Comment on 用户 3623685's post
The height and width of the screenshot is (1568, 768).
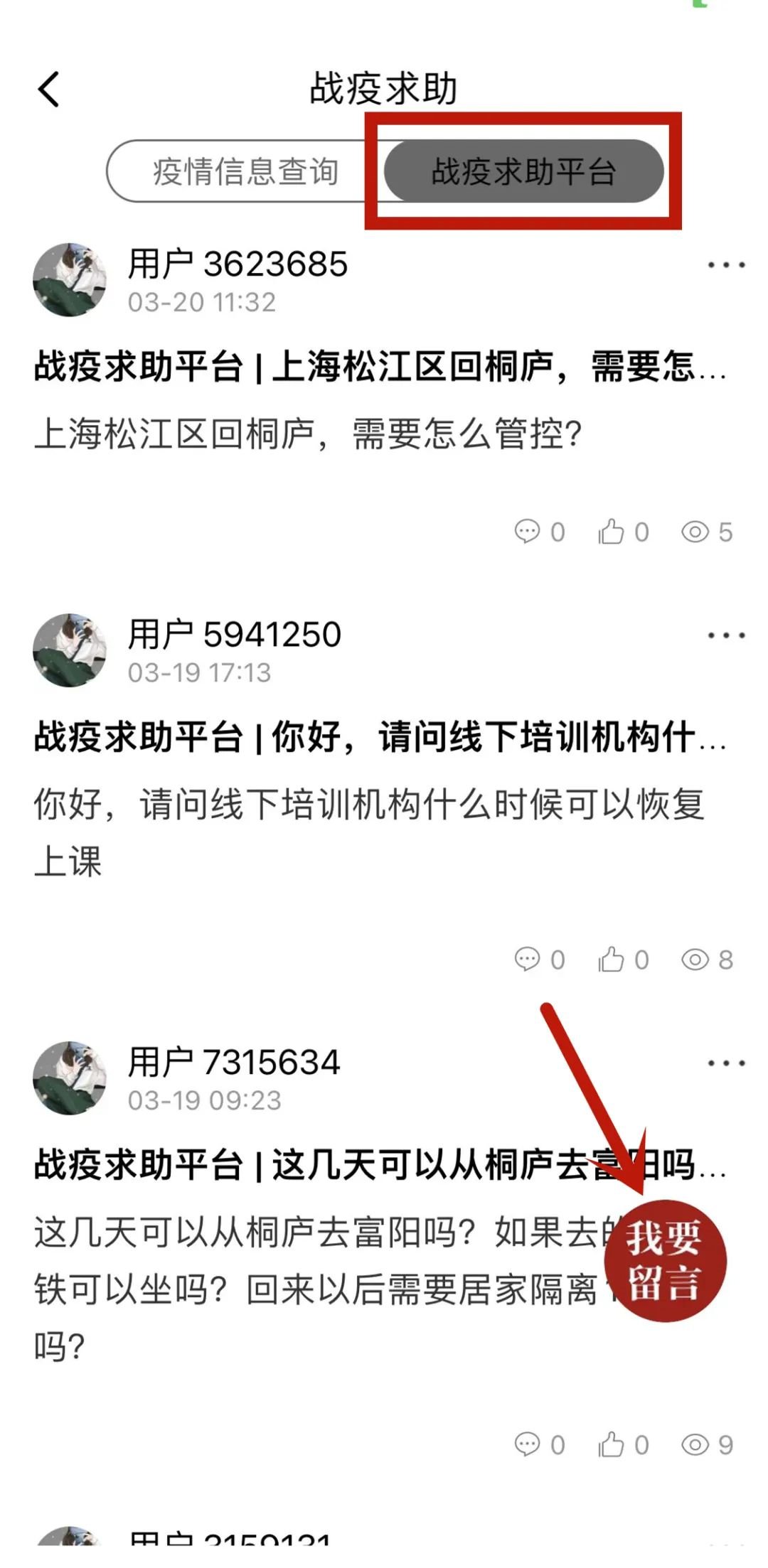tap(539, 532)
